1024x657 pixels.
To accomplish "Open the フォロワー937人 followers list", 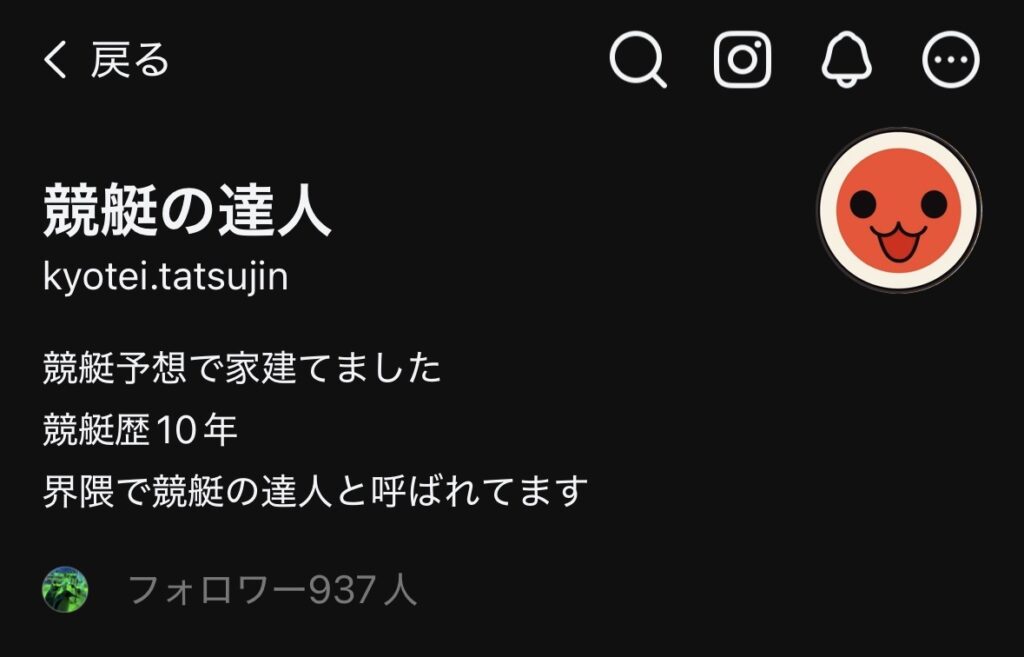I will click(272, 591).
